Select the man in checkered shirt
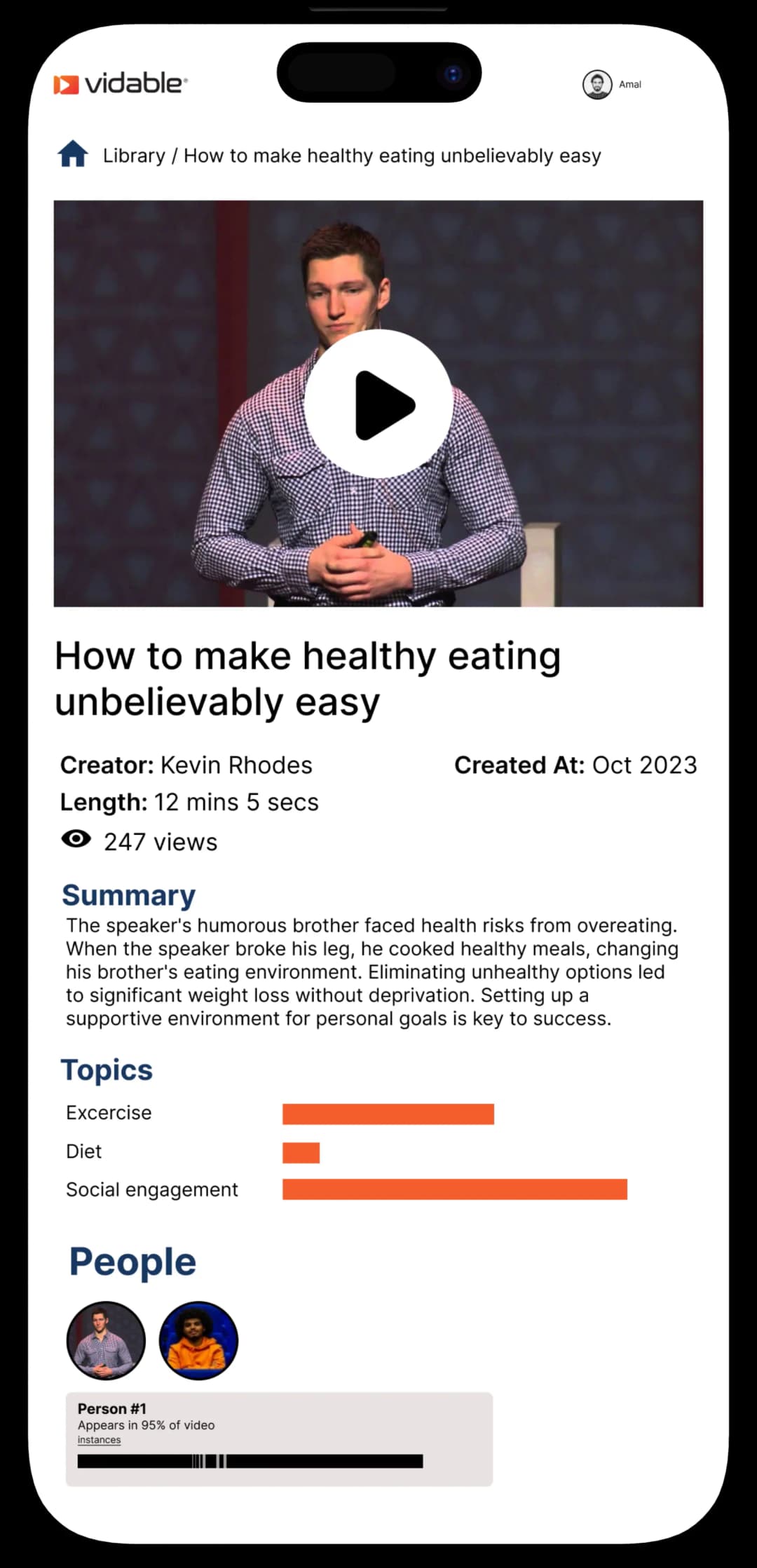The height and width of the screenshot is (1568, 757). [106, 1341]
